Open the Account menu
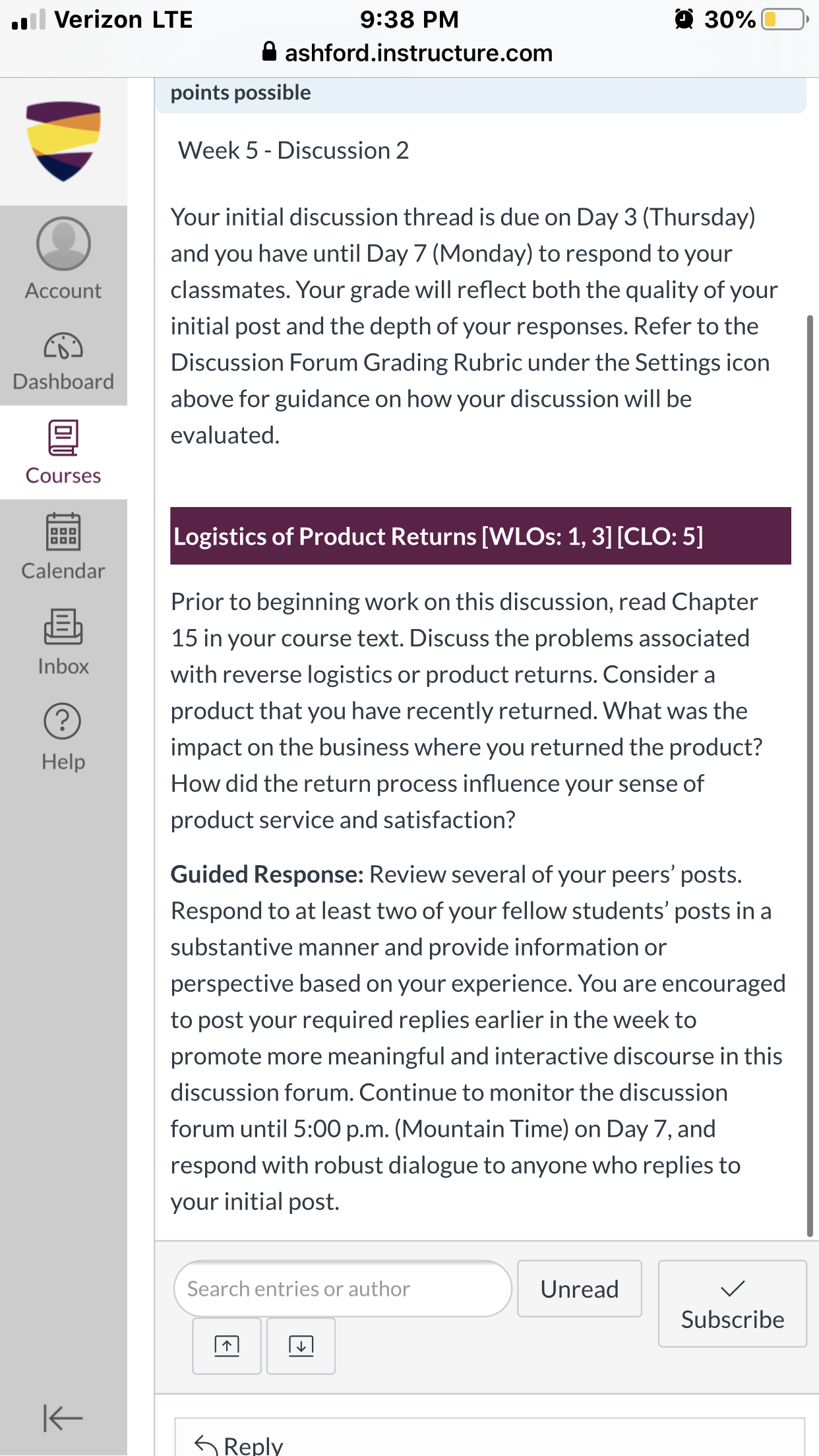 [63, 259]
